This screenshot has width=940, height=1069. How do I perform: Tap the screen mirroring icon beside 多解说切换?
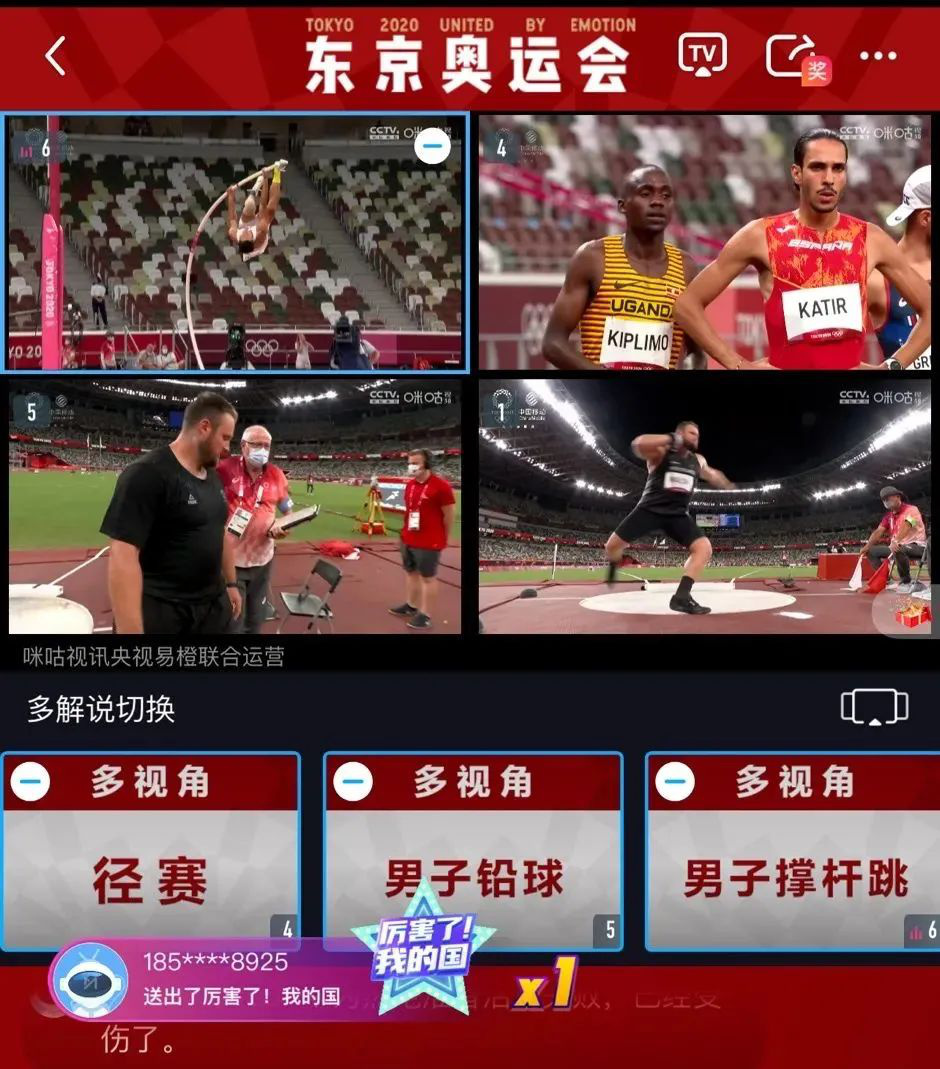click(x=874, y=708)
